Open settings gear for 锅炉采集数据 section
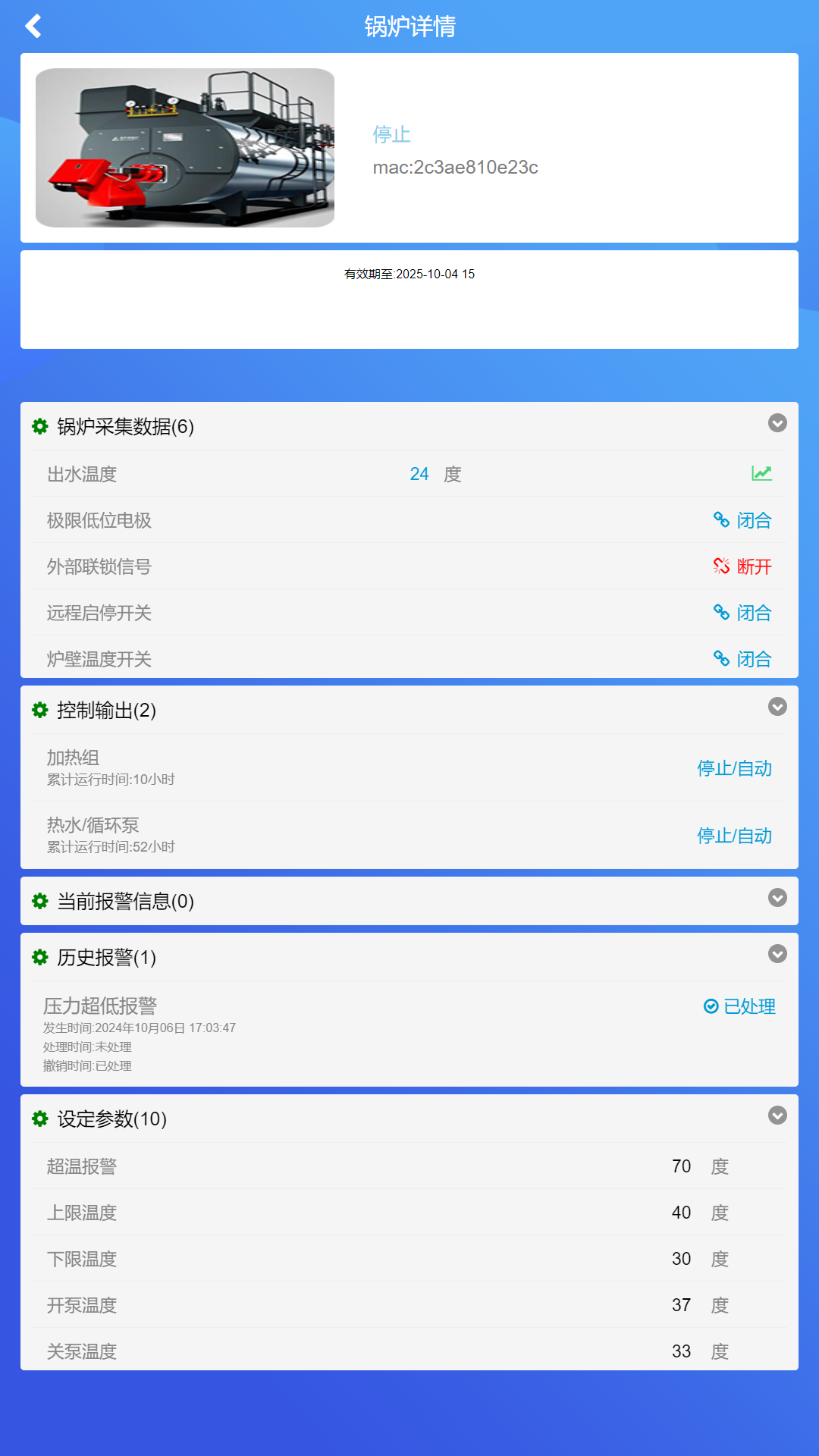Viewport: 819px width, 1456px height. tap(39, 425)
